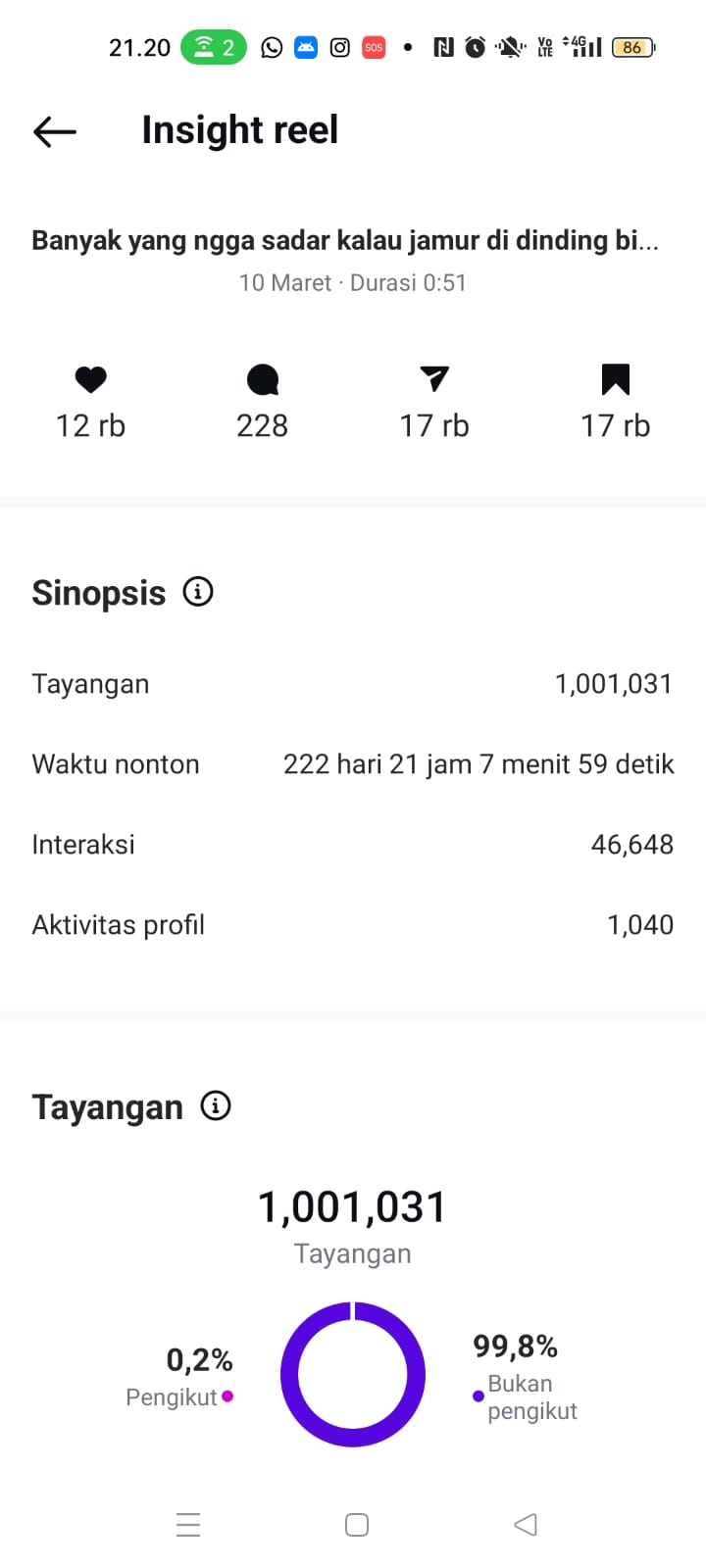
Task: Go back from Insight reel
Action: tap(55, 130)
